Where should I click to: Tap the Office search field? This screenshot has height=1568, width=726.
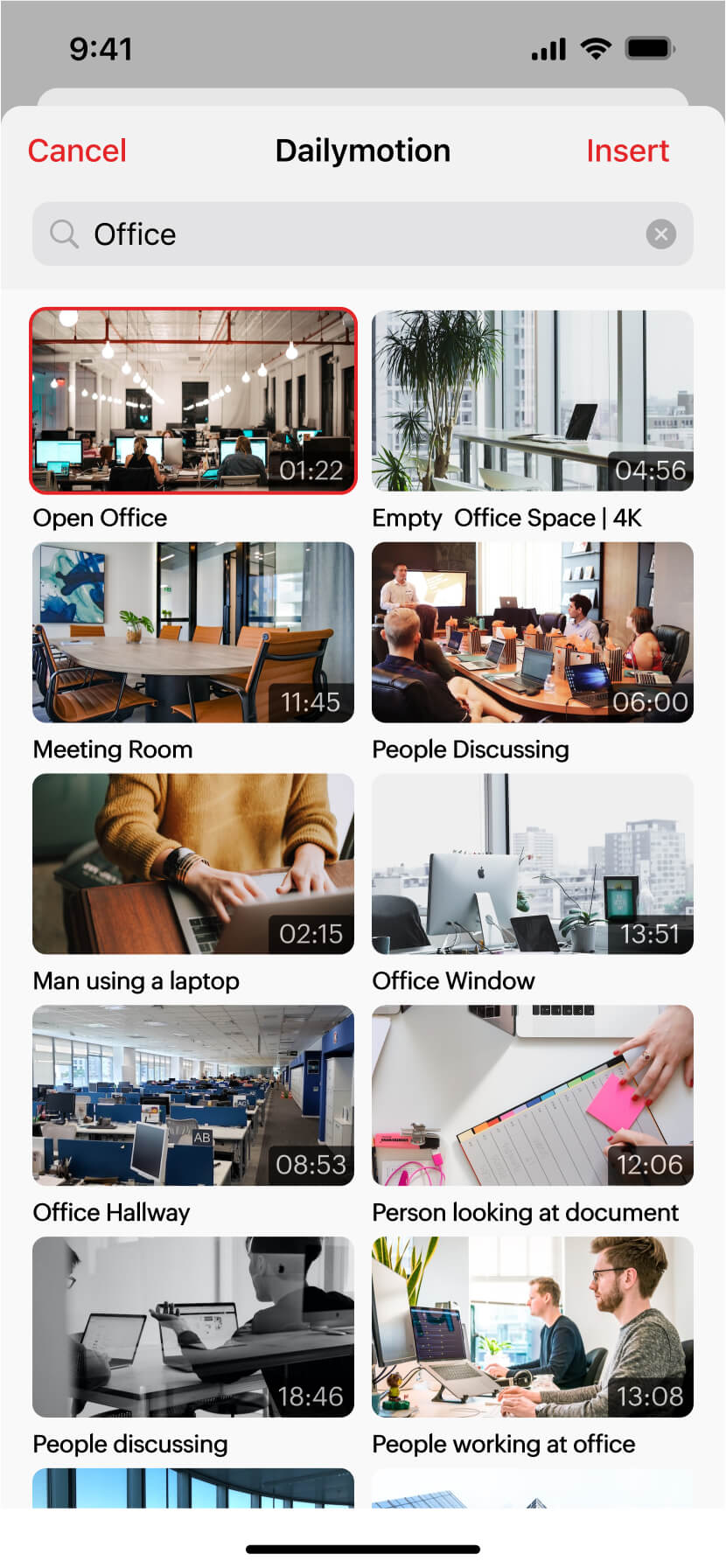[350, 234]
